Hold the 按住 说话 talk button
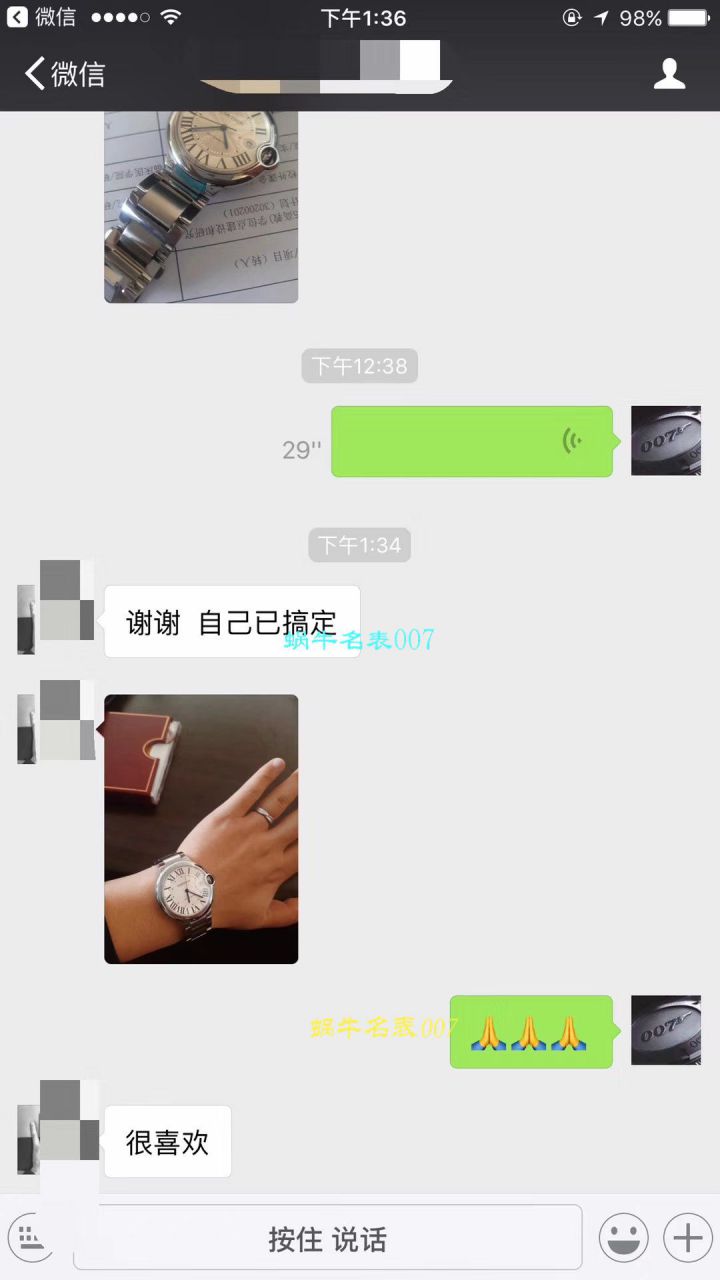 [327, 1238]
